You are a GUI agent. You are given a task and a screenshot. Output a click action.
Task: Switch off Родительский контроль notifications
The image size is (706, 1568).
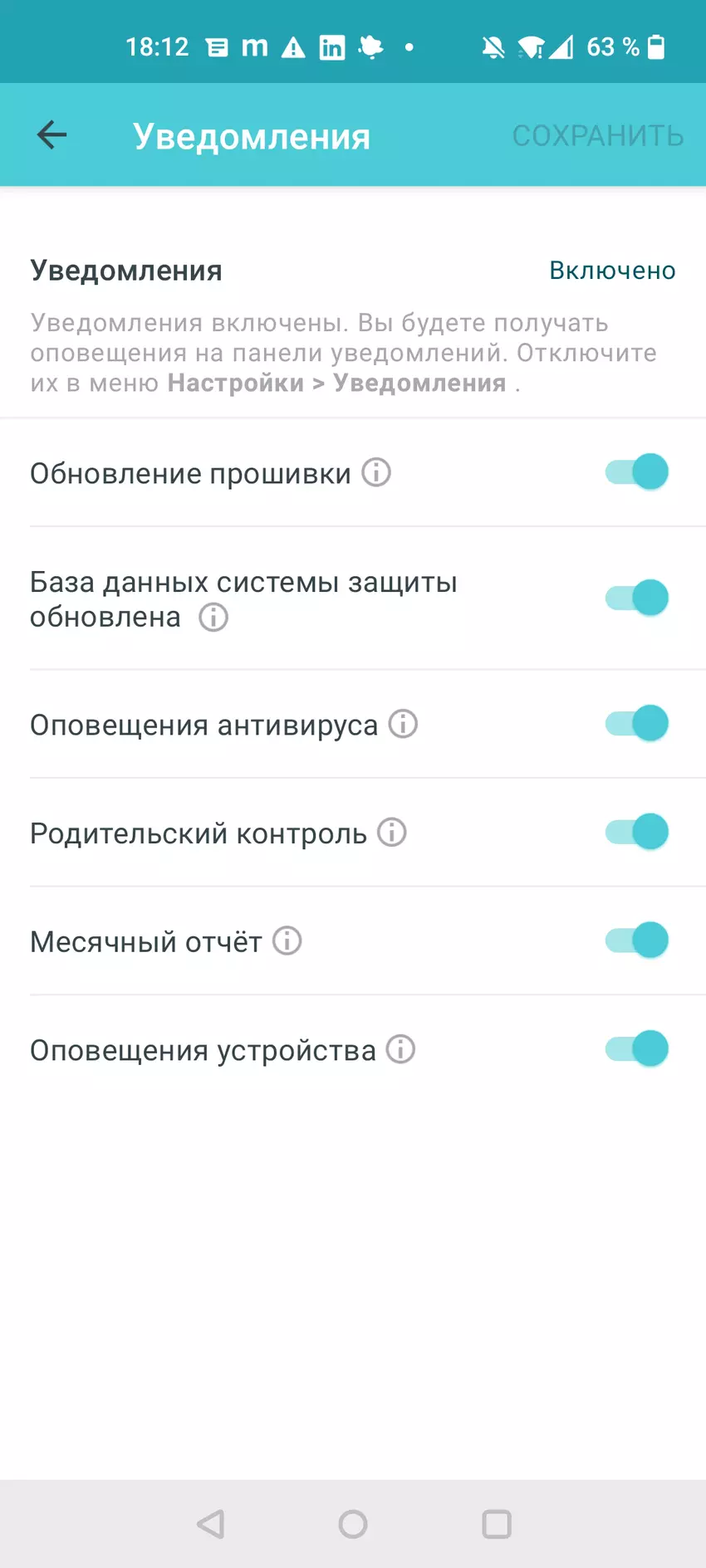coord(637,832)
